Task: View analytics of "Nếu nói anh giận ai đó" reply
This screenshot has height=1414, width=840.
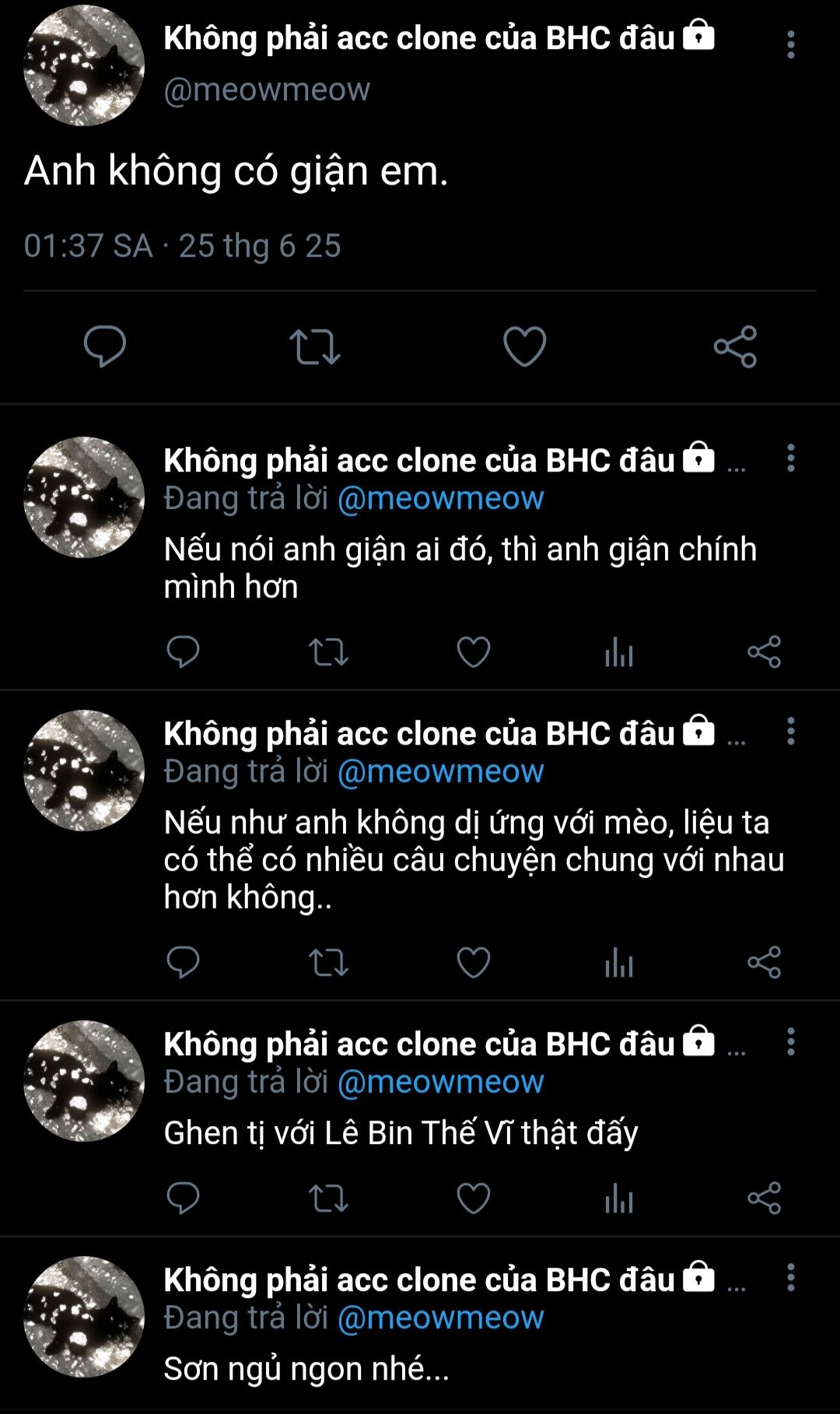Action: [x=619, y=652]
